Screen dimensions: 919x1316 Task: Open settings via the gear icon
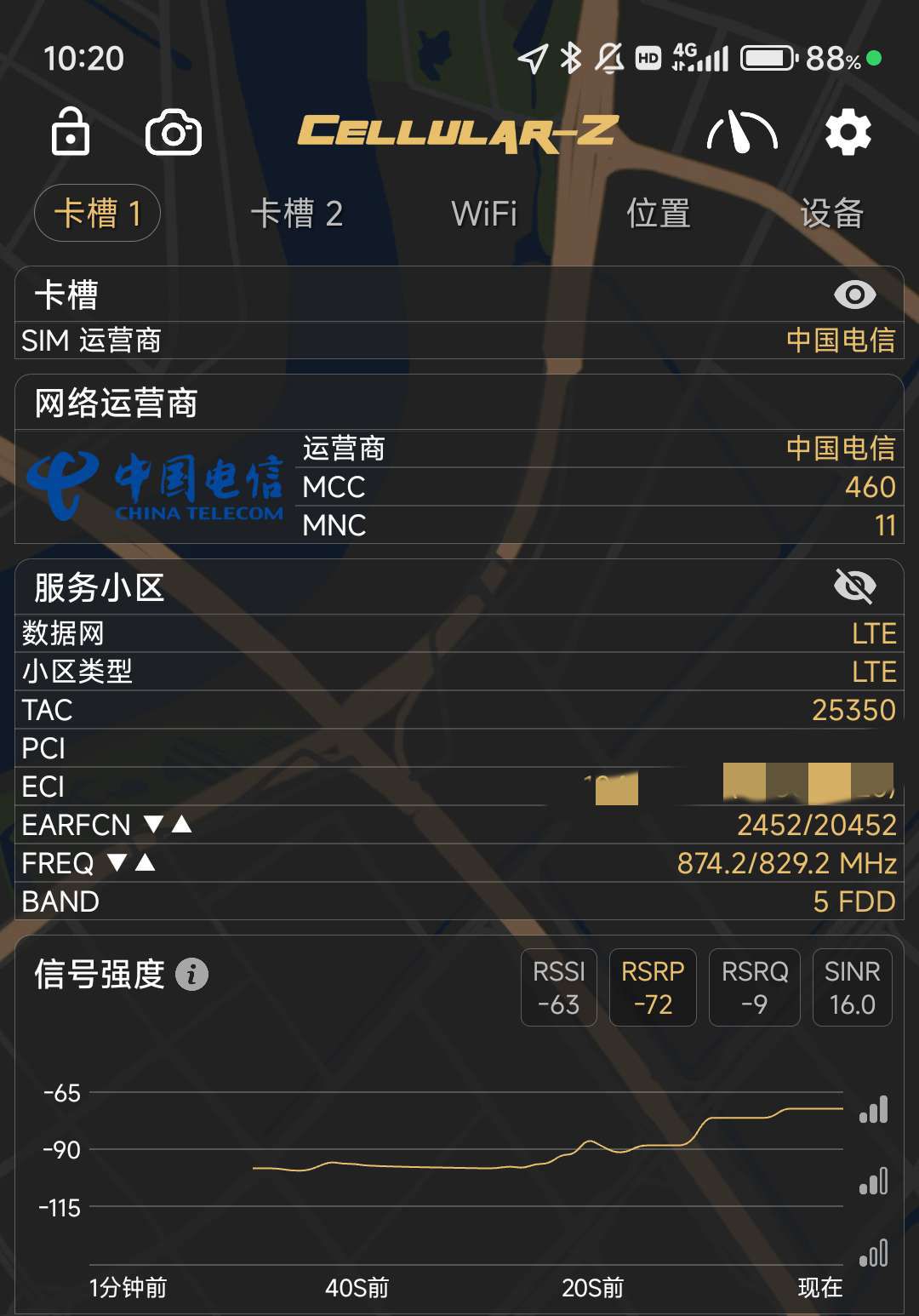pyautogui.click(x=848, y=133)
